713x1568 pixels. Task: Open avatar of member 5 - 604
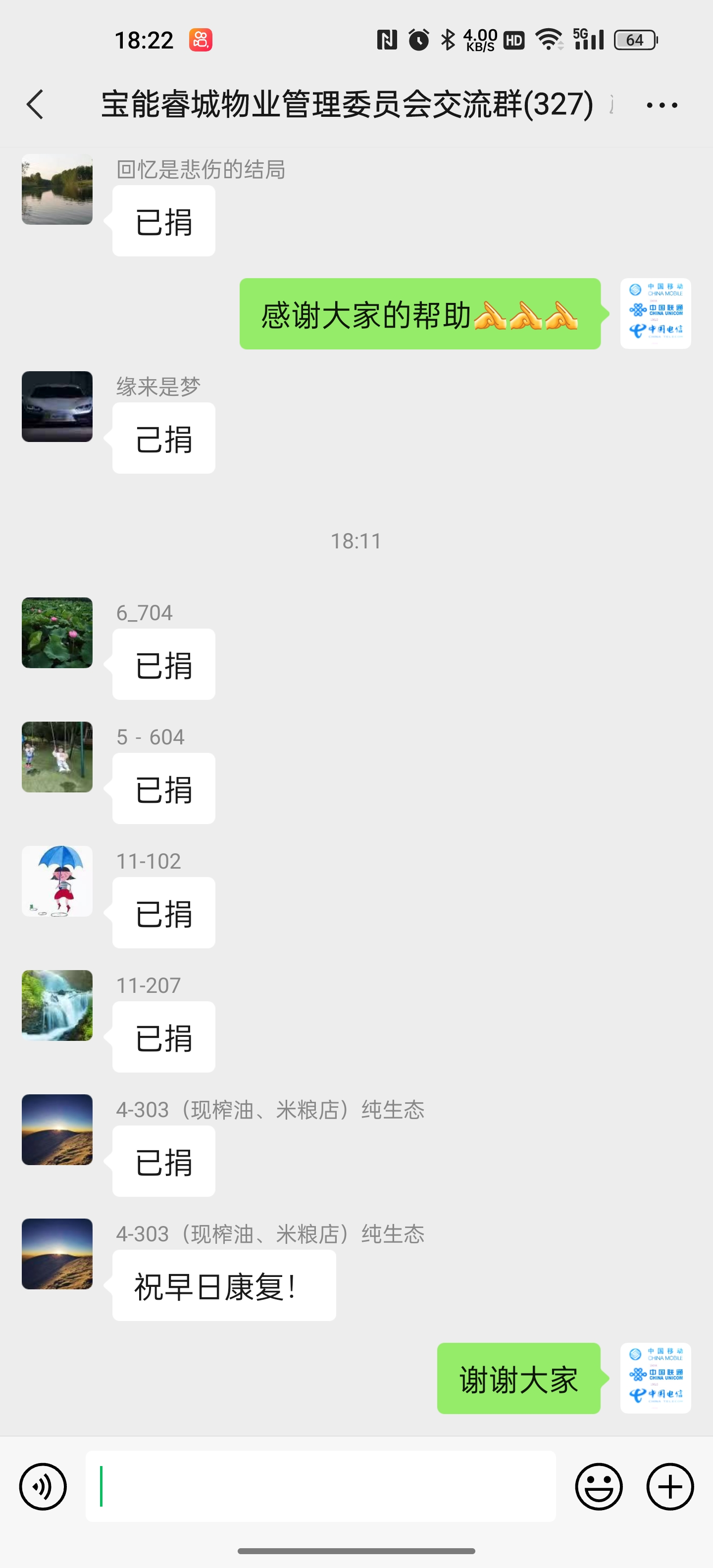pos(57,757)
